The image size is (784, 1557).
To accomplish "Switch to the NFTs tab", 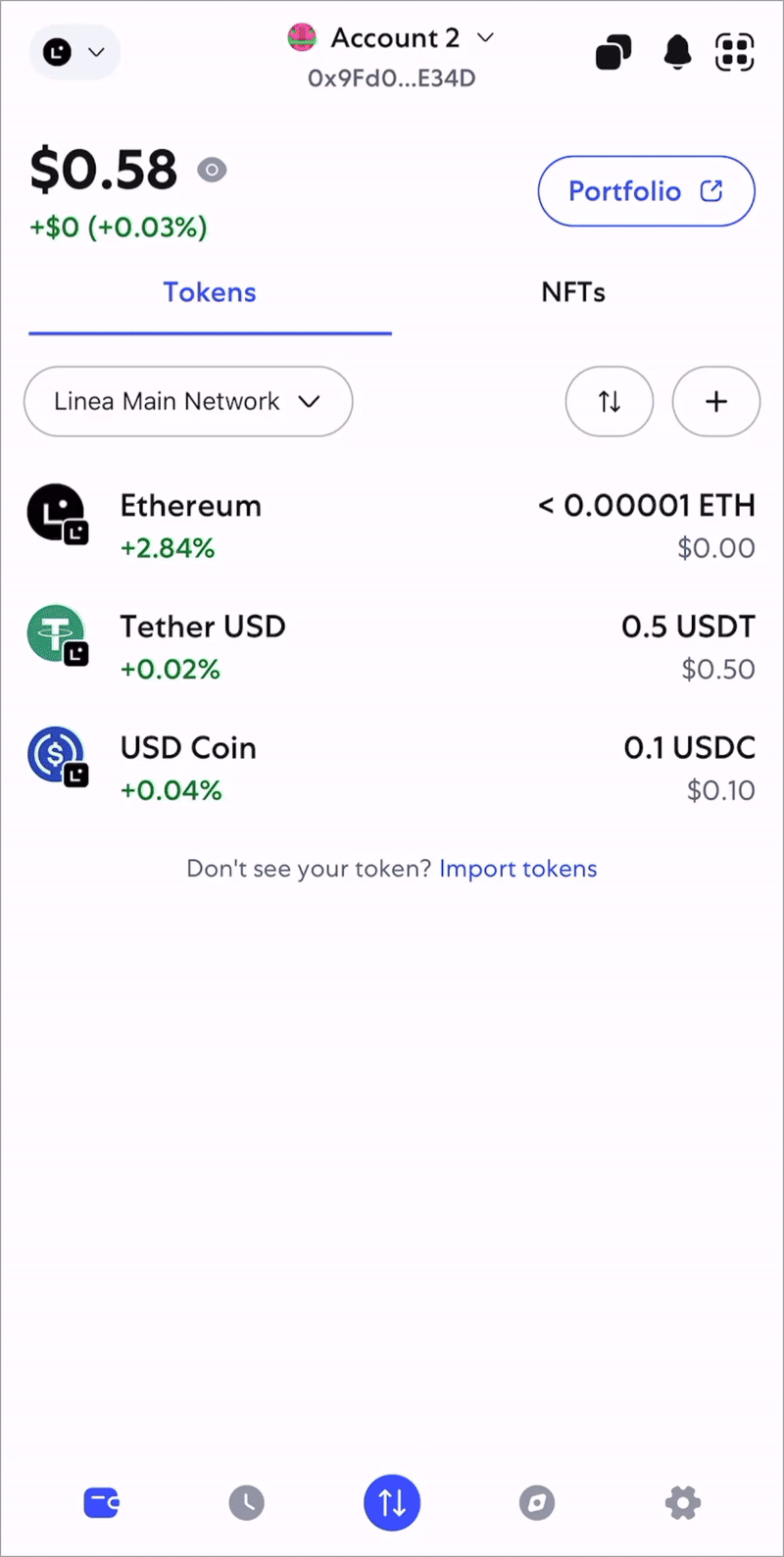I will click(573, 293).
